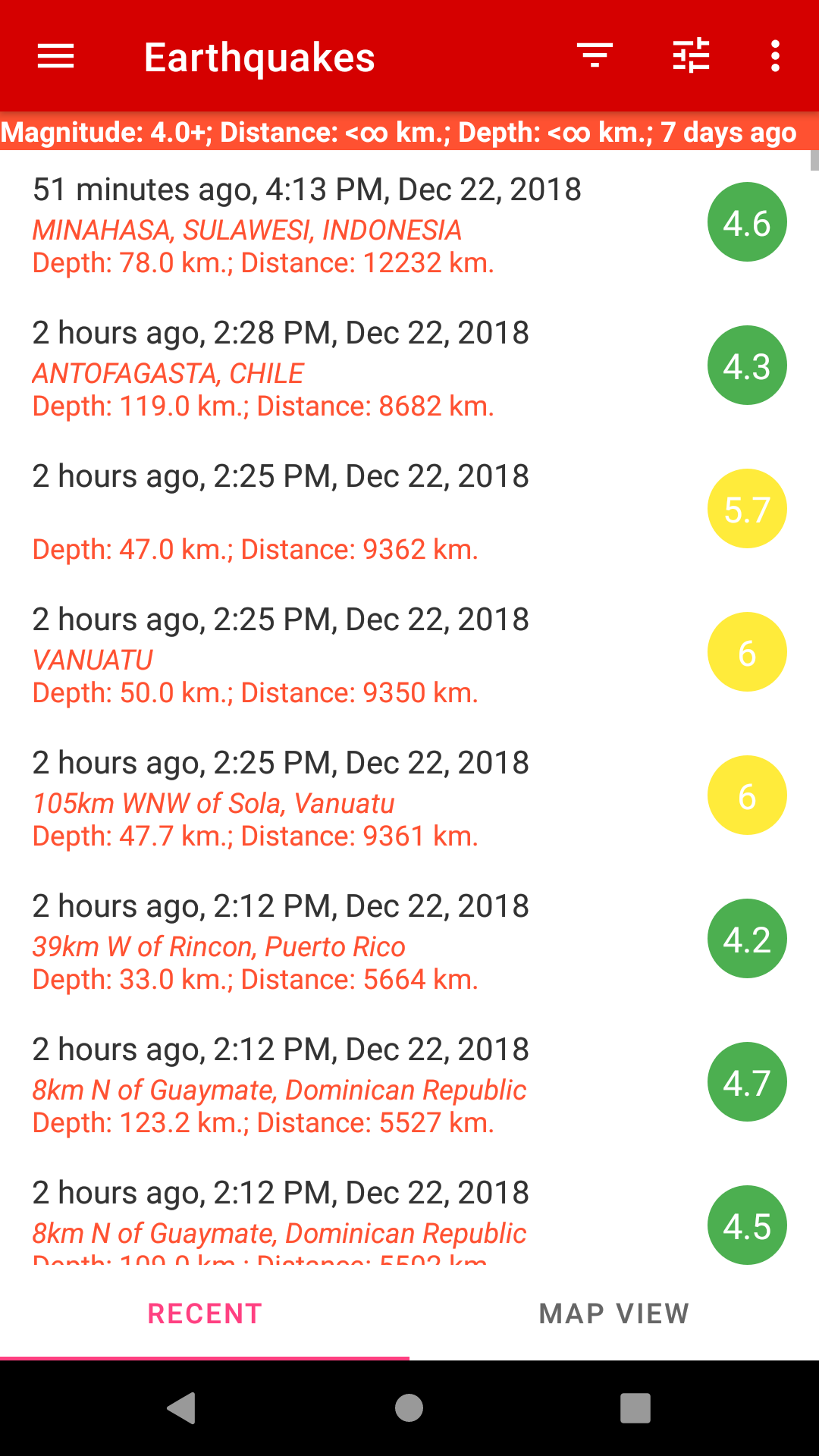The height and width of the screenshot is (1456, 819).
Task: Select the Recent tab
Action: tap(205, 1313)
